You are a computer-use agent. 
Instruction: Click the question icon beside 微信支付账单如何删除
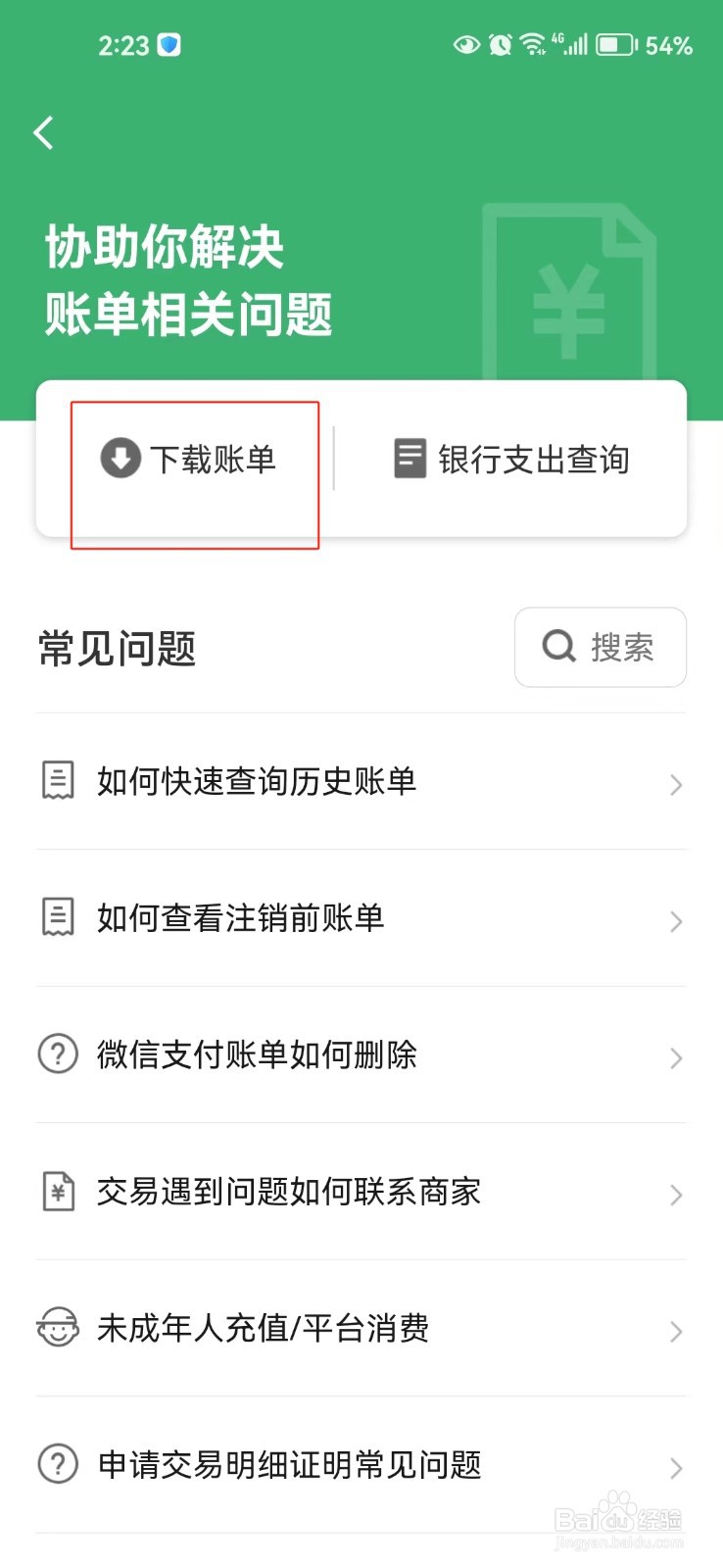[58, 1054]
